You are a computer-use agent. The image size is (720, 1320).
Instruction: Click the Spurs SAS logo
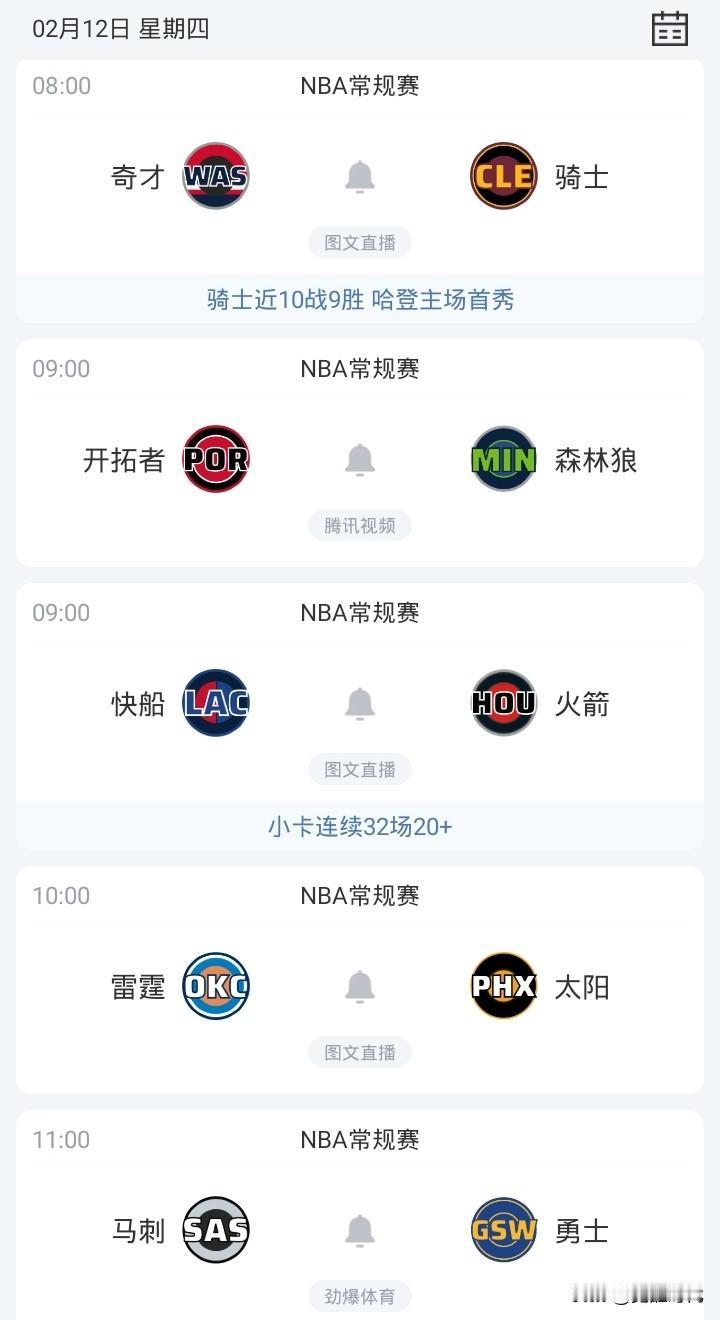(215, 1230)
